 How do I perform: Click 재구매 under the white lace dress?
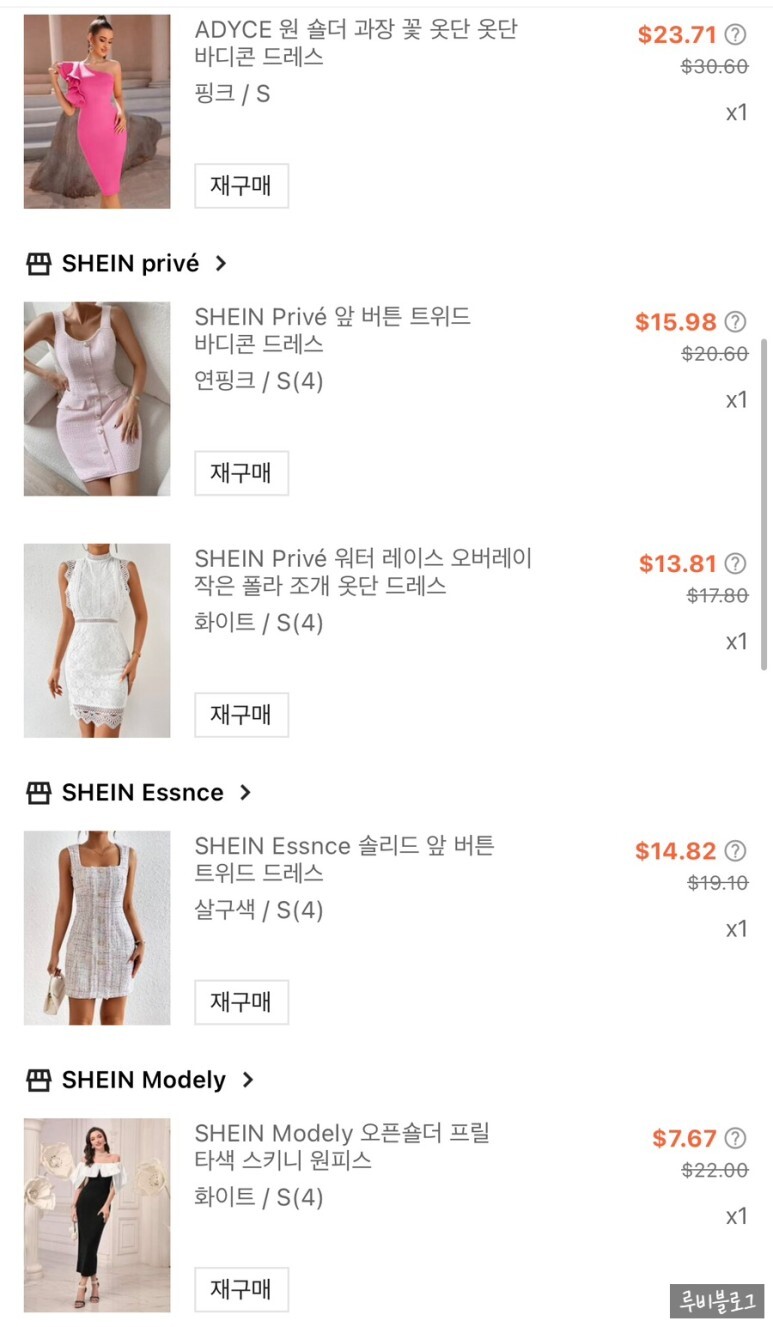click(x=240, y=714)
